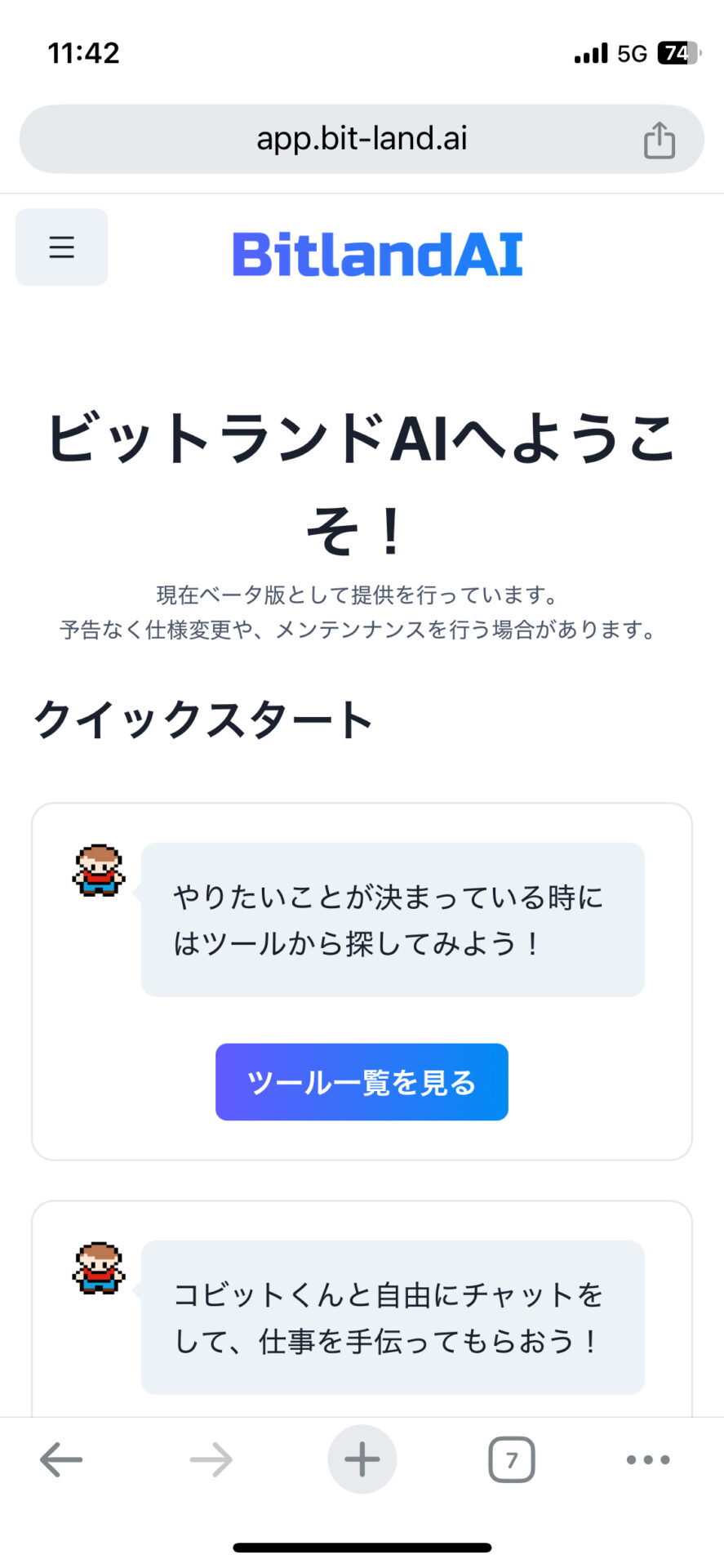Share the page from the address bar
This screenshot has width=724, height=1568.
(659, 140)
